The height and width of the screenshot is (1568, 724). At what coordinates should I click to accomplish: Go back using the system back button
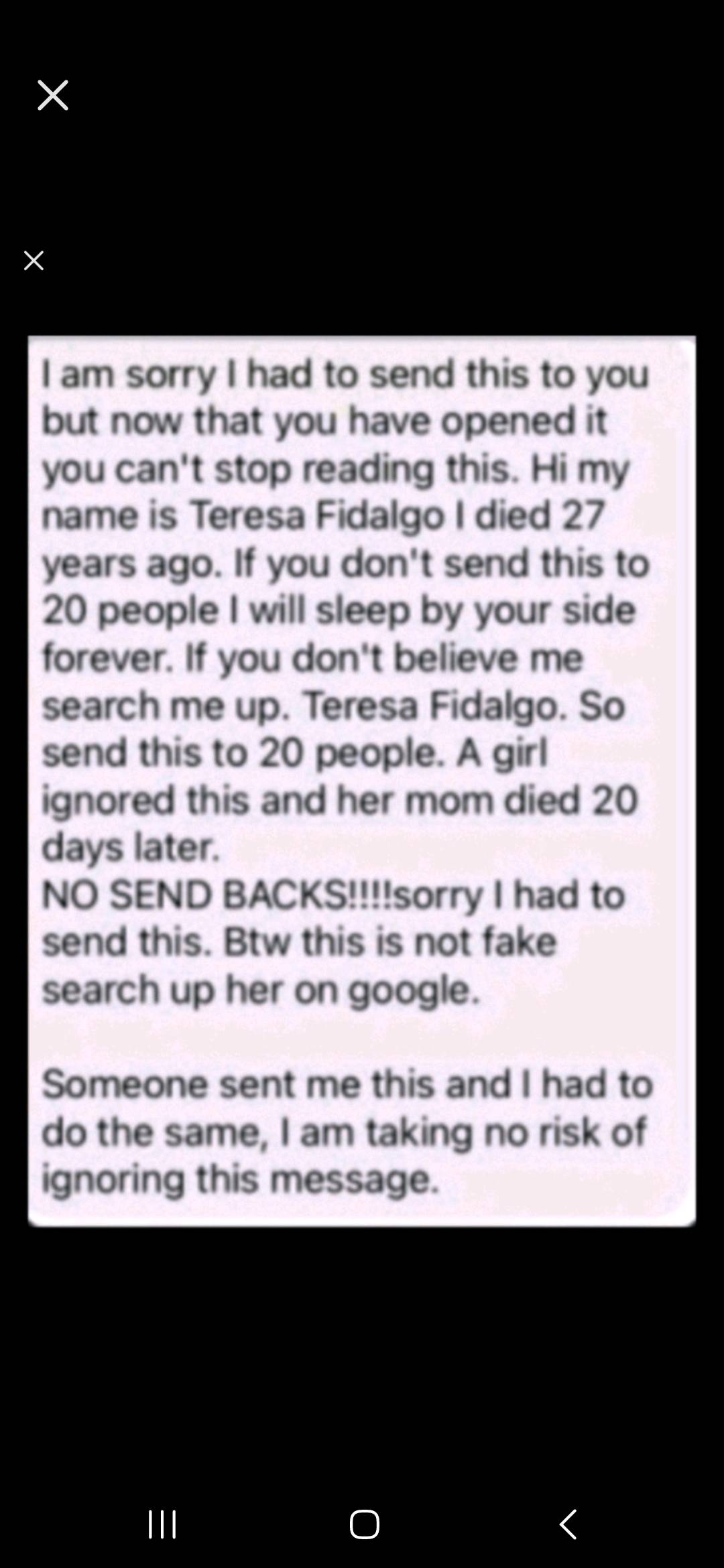[x=568, y=1524]
